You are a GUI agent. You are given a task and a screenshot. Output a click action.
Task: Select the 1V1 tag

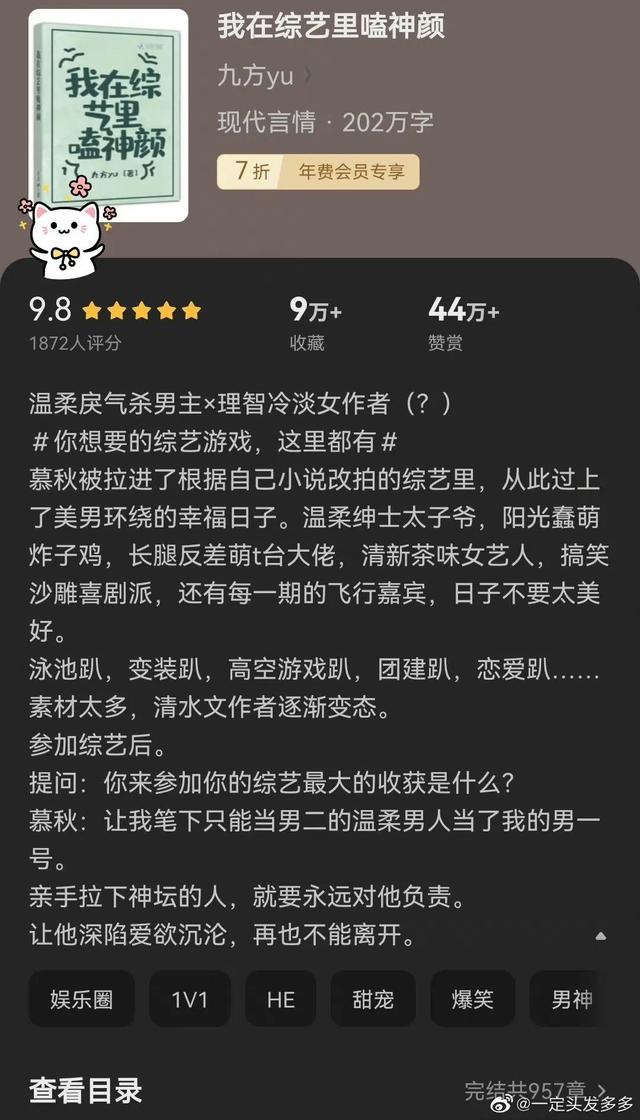point(190,999)
